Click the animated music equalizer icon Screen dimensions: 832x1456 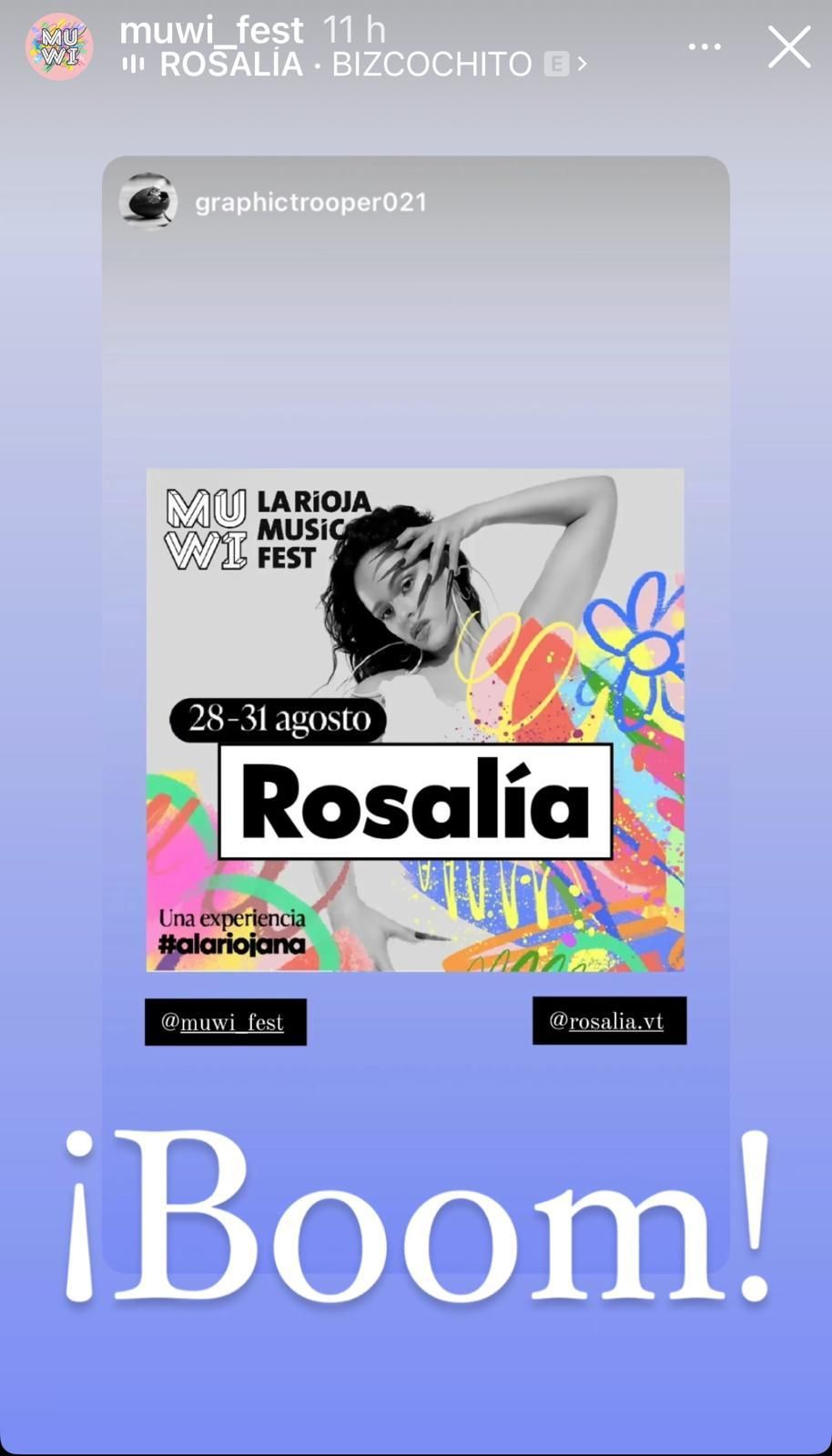pyautogui.click(x=135, y=64)
